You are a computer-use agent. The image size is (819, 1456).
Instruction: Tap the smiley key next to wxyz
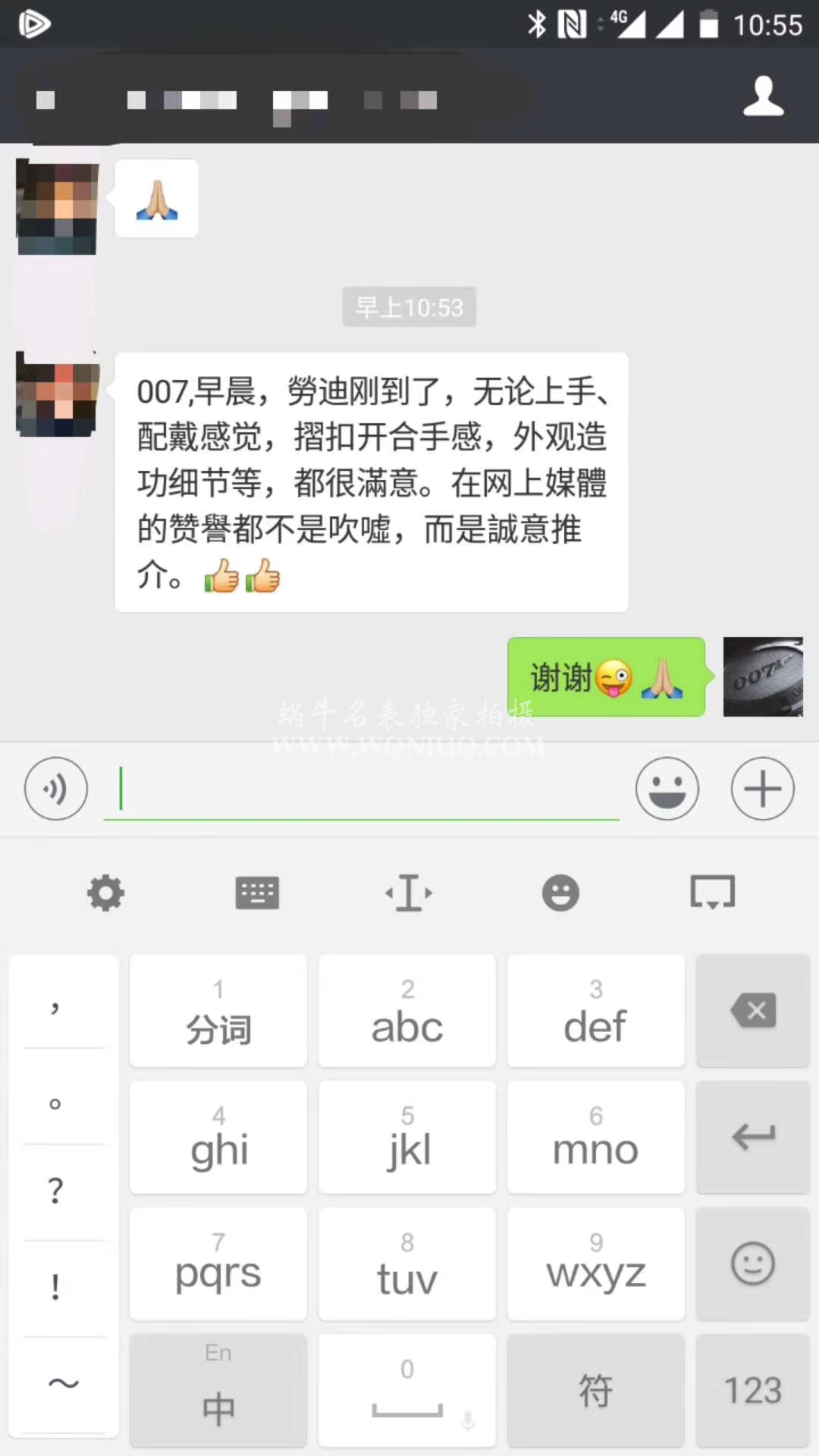coord(752,1264)
